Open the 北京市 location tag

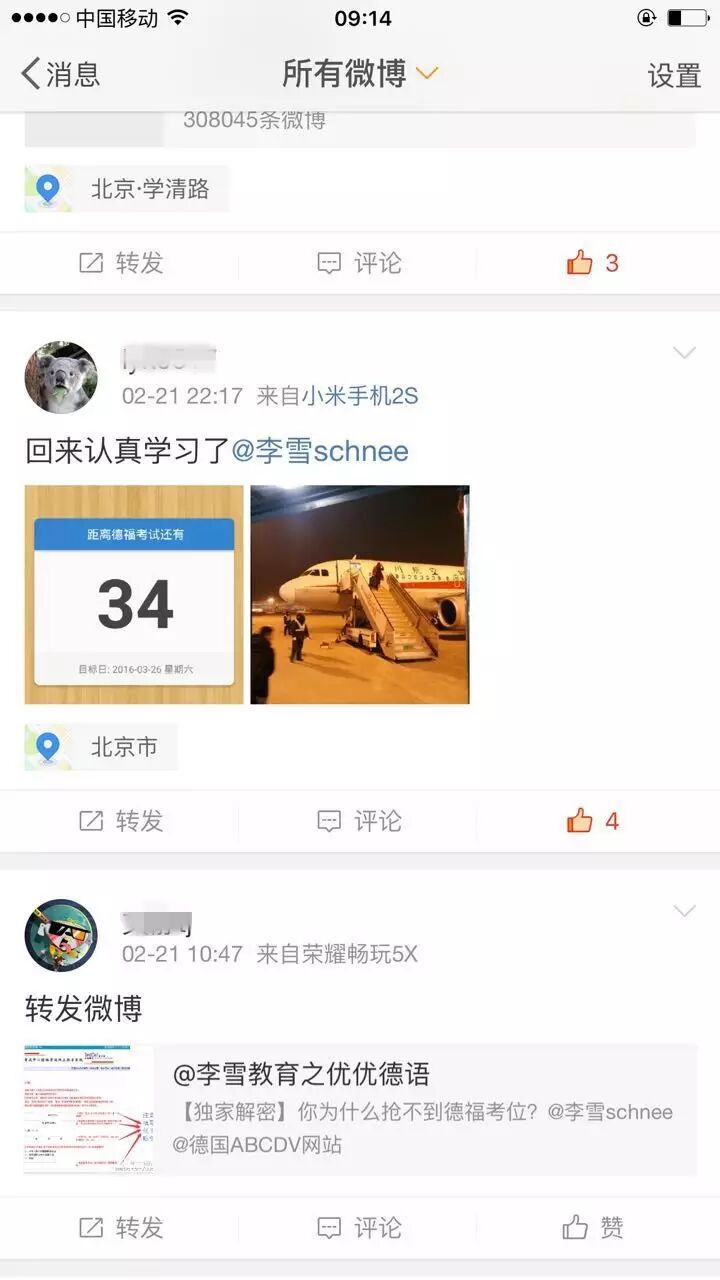(102, 747)
